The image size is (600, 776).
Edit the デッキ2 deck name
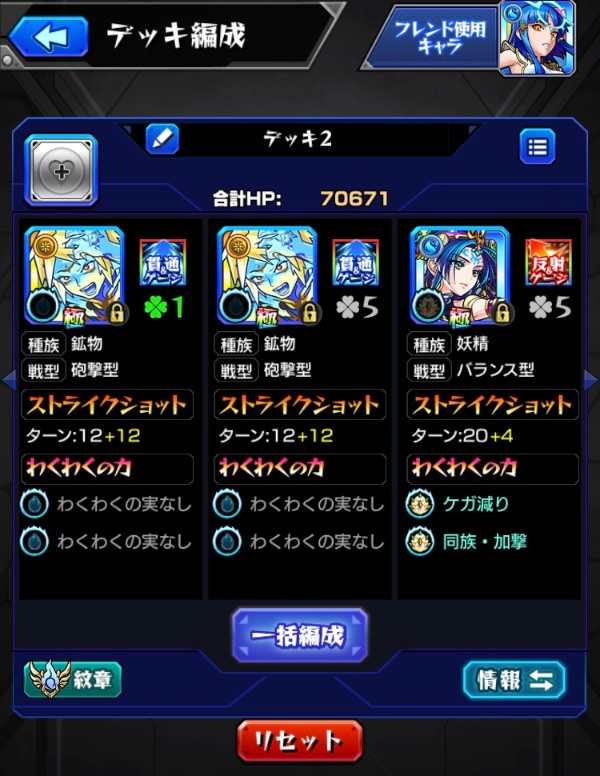pos(161,139)
